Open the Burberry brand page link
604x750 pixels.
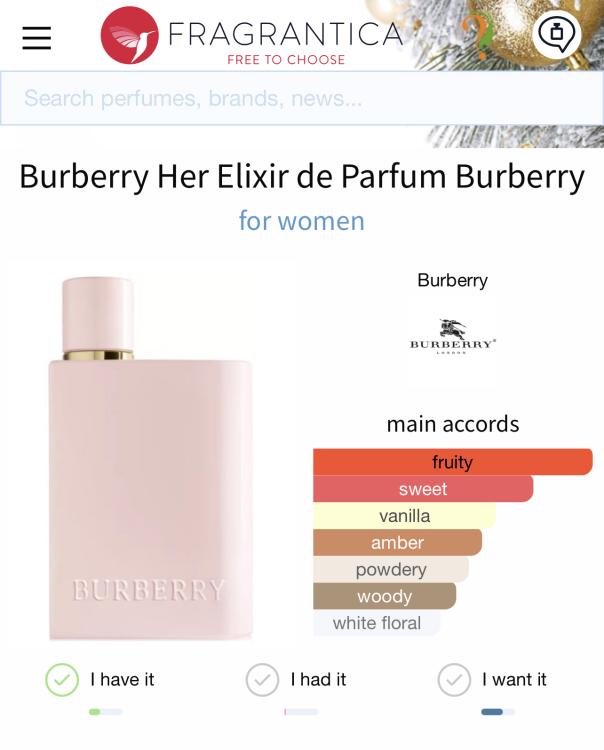(452, 281)
